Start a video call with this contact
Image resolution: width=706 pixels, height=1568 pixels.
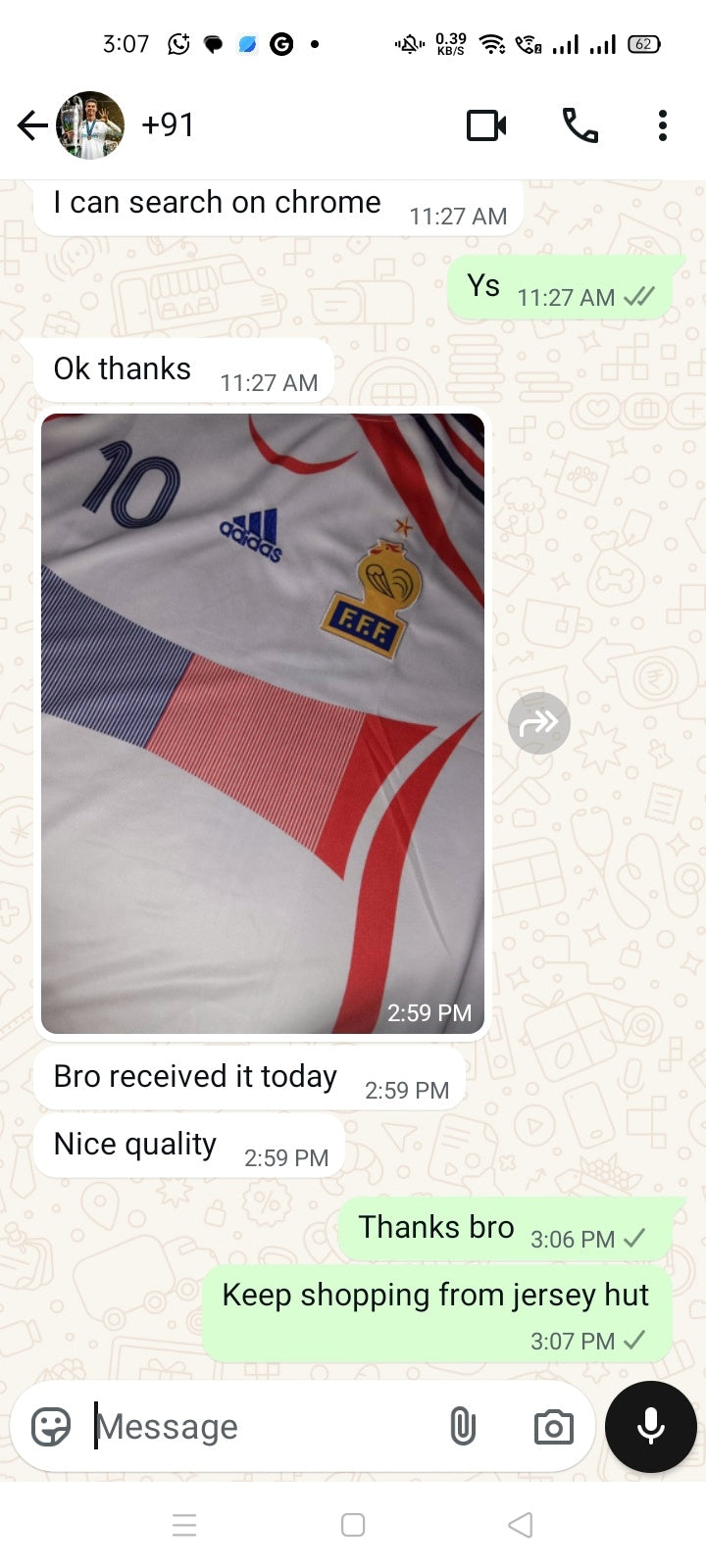point(486,125)
